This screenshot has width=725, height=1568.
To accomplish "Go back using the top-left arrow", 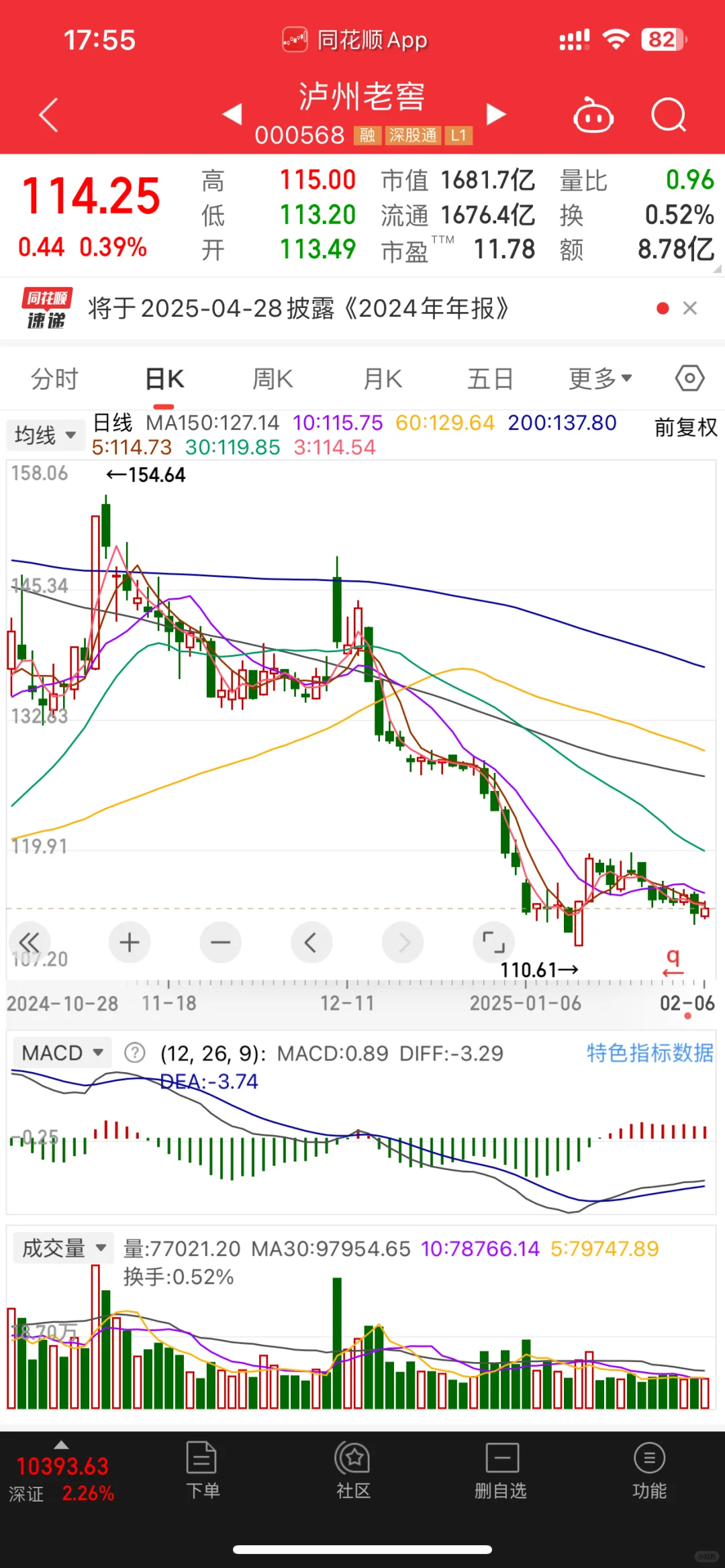I will click(x=49, y=115).
